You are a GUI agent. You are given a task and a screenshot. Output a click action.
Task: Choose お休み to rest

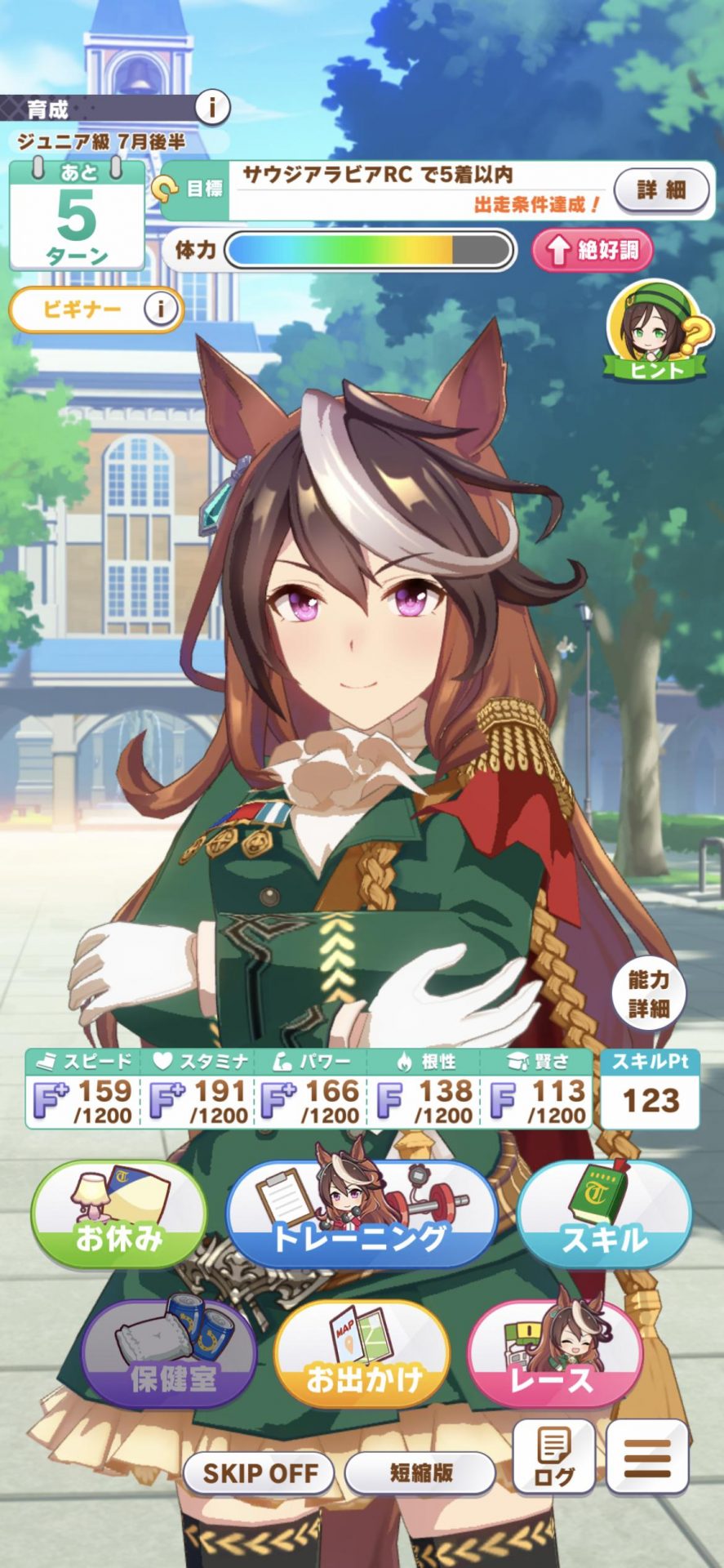point(119,1214)
